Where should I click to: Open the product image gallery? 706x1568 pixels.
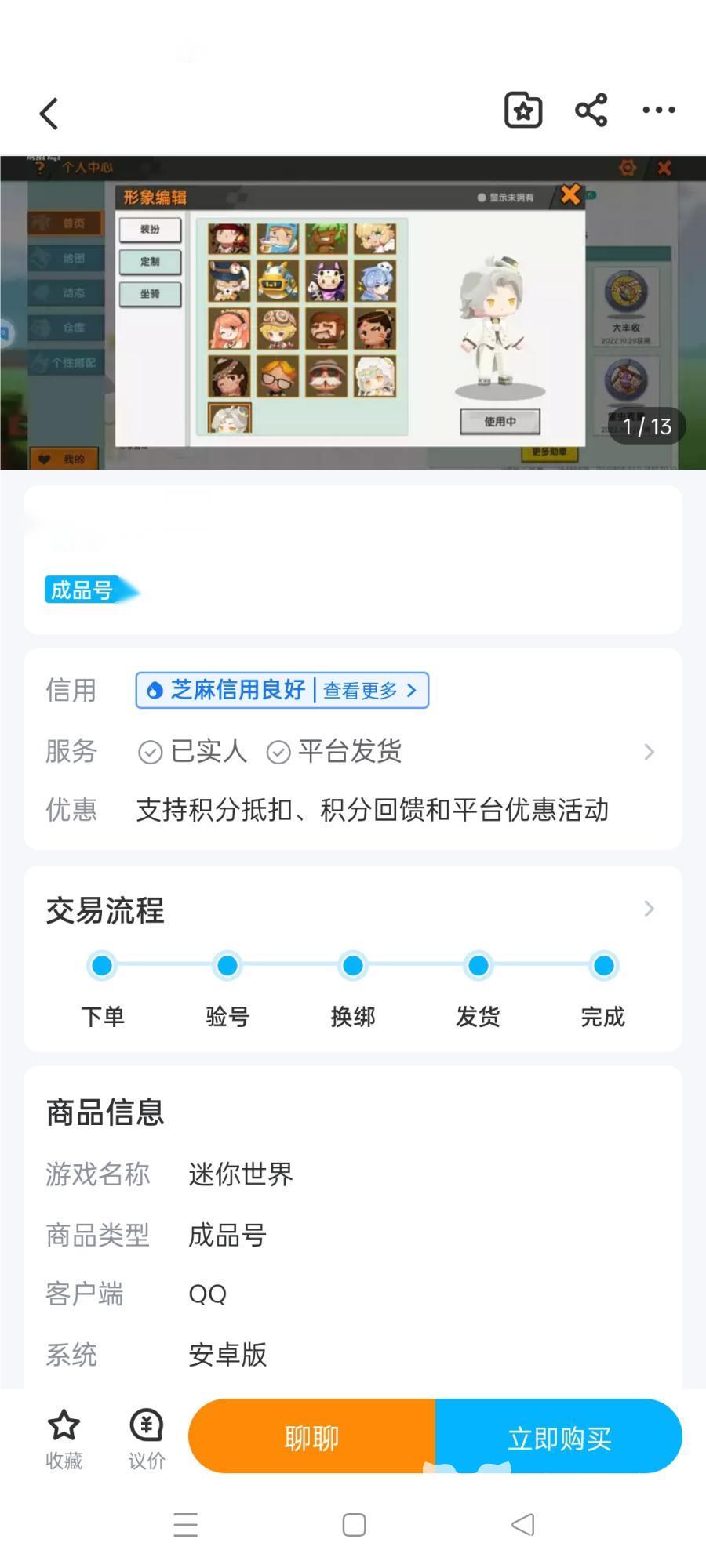tap(353, 312)
